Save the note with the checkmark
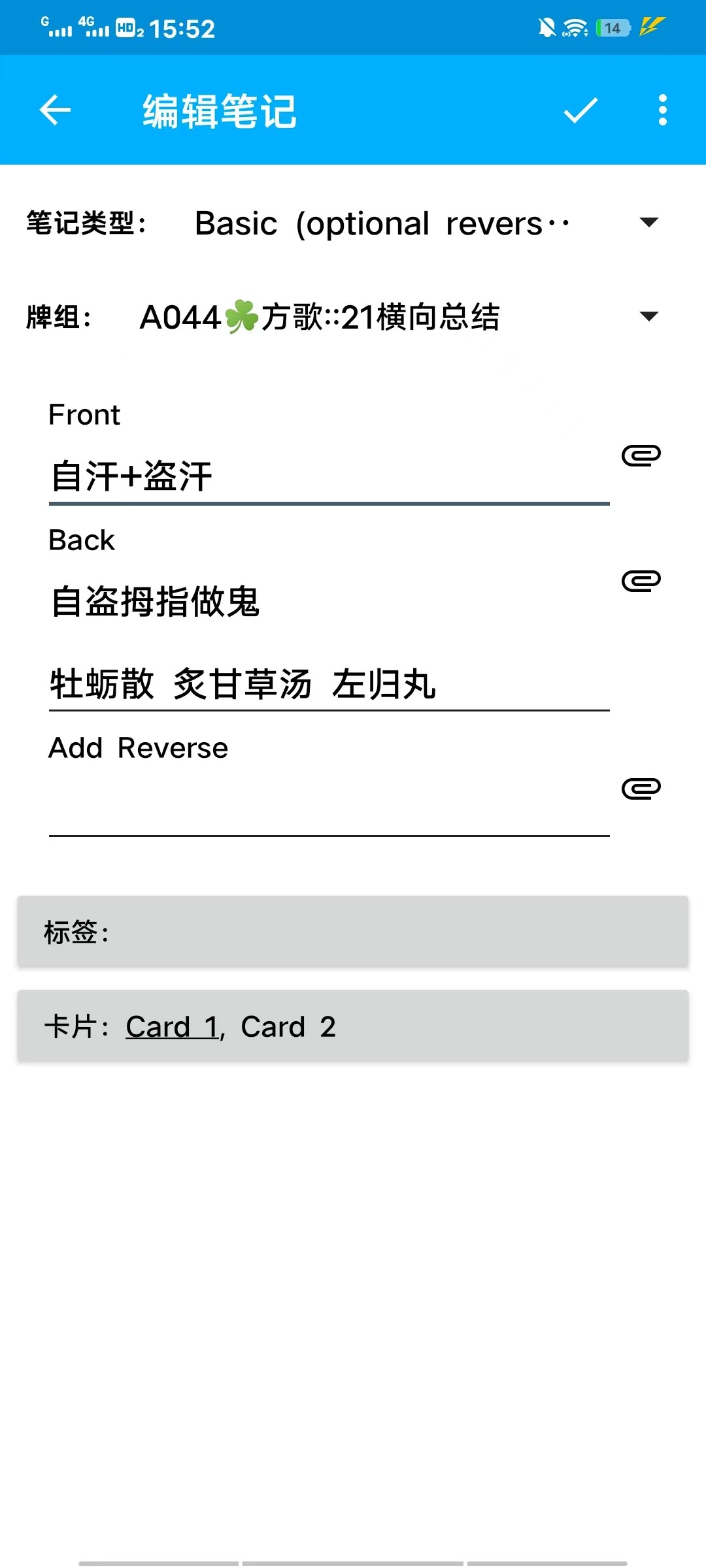Viewport: 706px width, 1568px height. tap(580, 110)
